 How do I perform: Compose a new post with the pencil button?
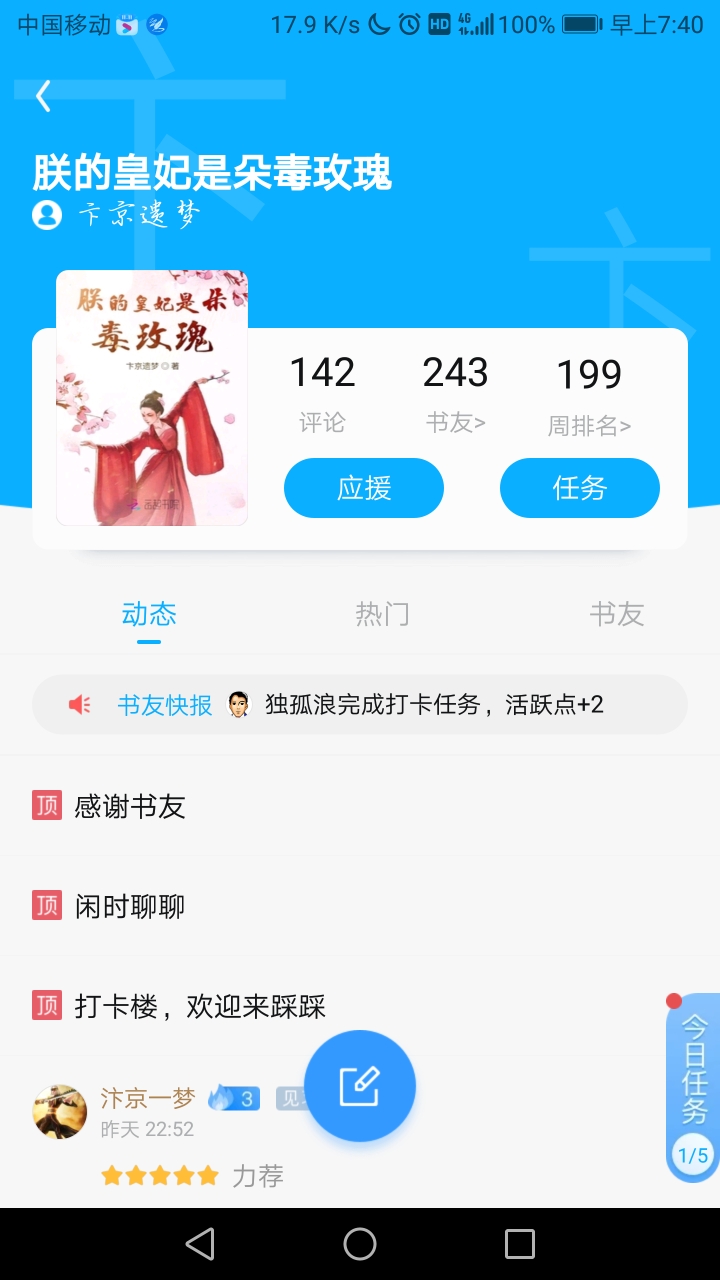point(360,1086)
